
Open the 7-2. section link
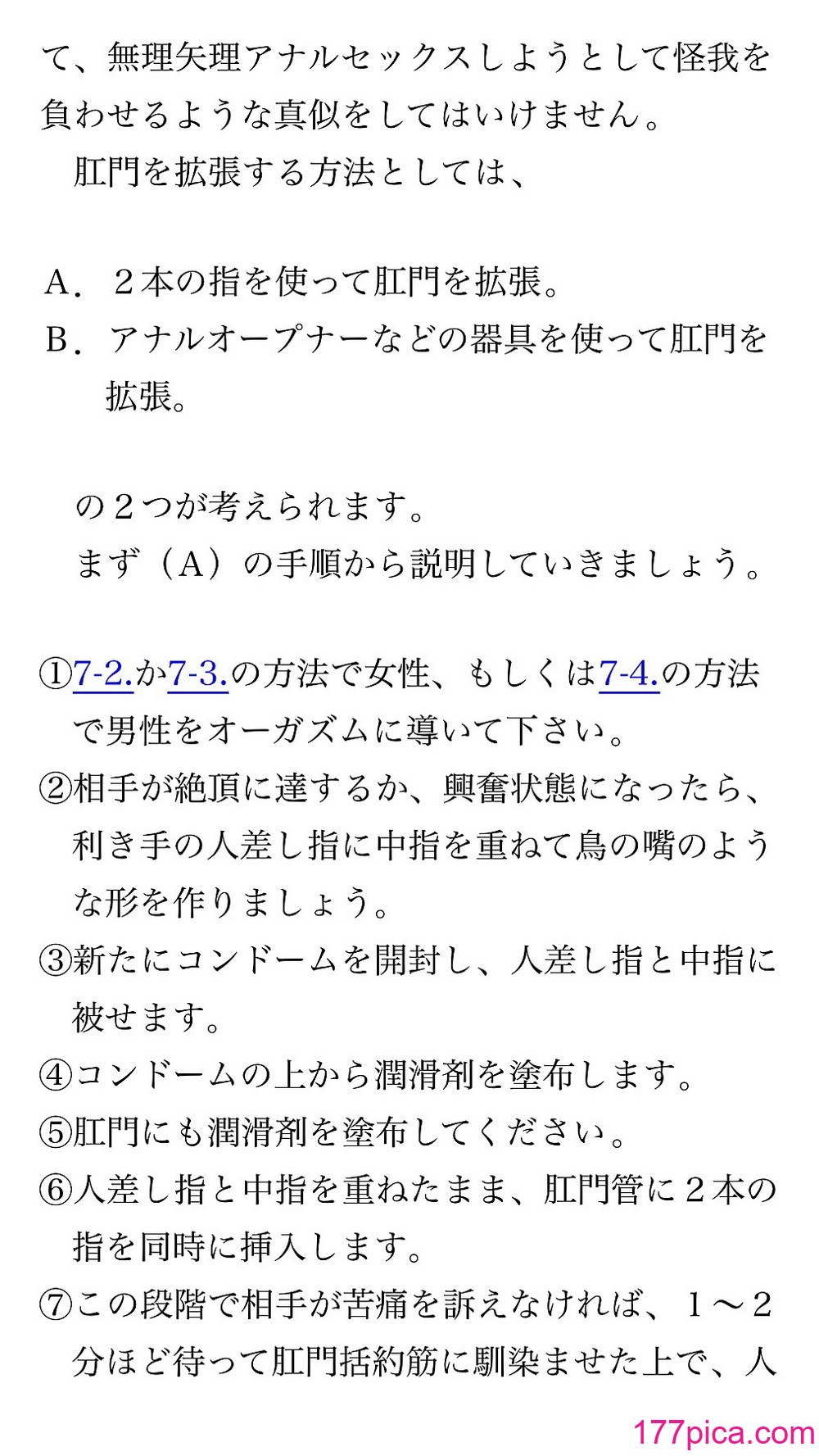point(103,674)
